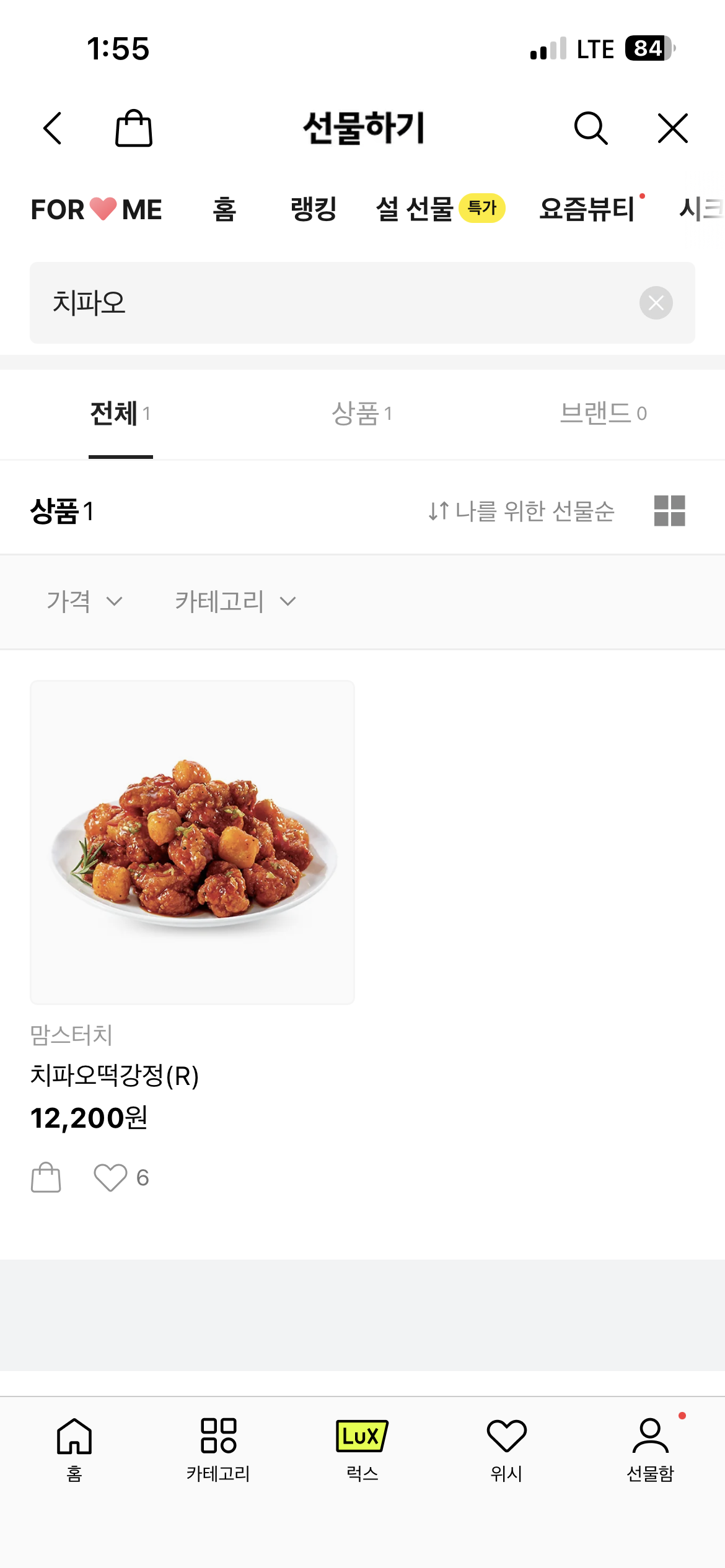This screenshot has width=725, height=1568.
Task: Go back using the arrow icon
Action: (x=53, y=128)
